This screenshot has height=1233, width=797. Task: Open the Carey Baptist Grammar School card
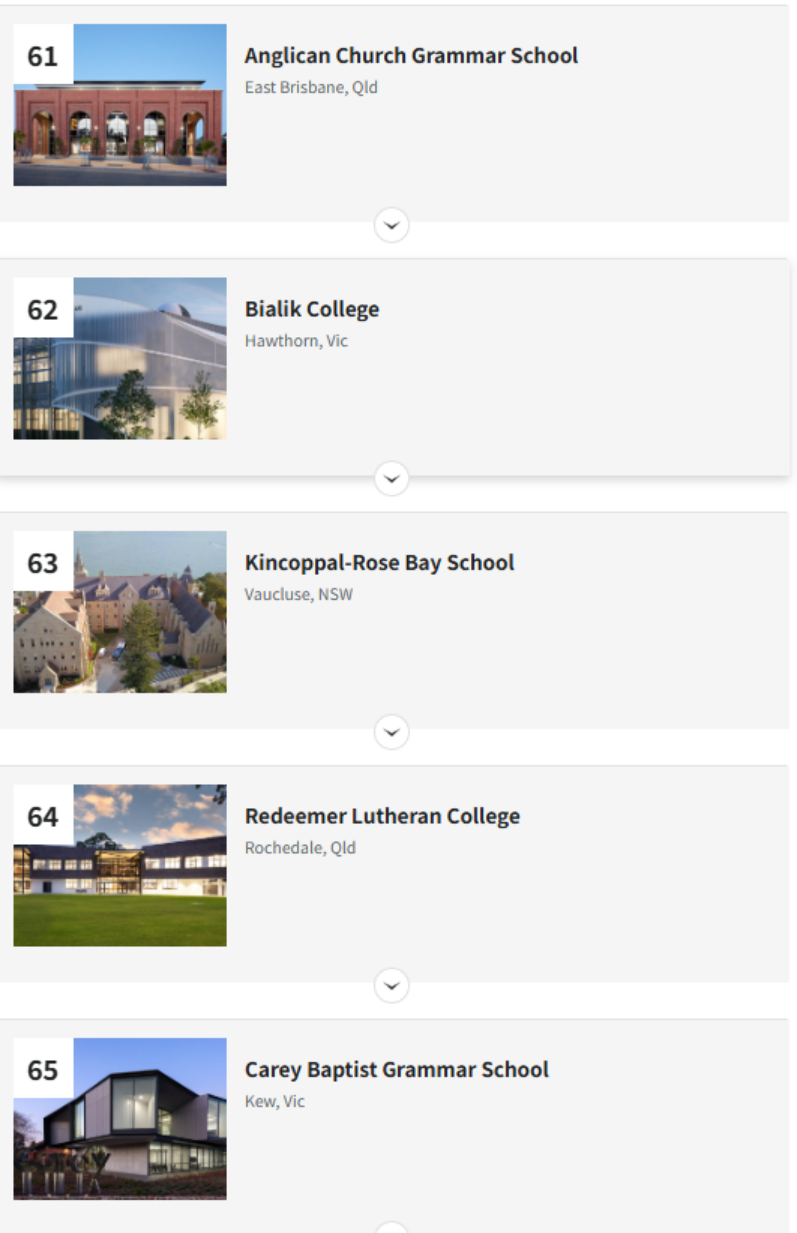396,1070
